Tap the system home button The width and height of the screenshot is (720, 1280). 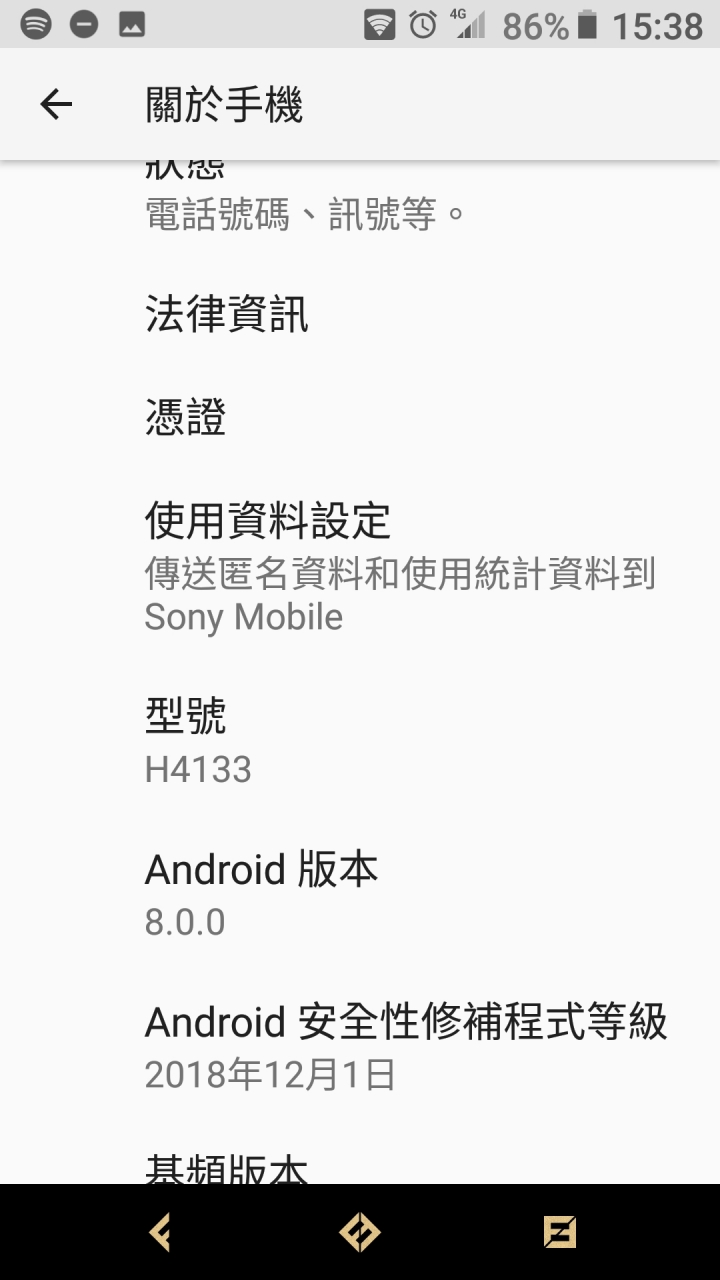point(360,1232)
